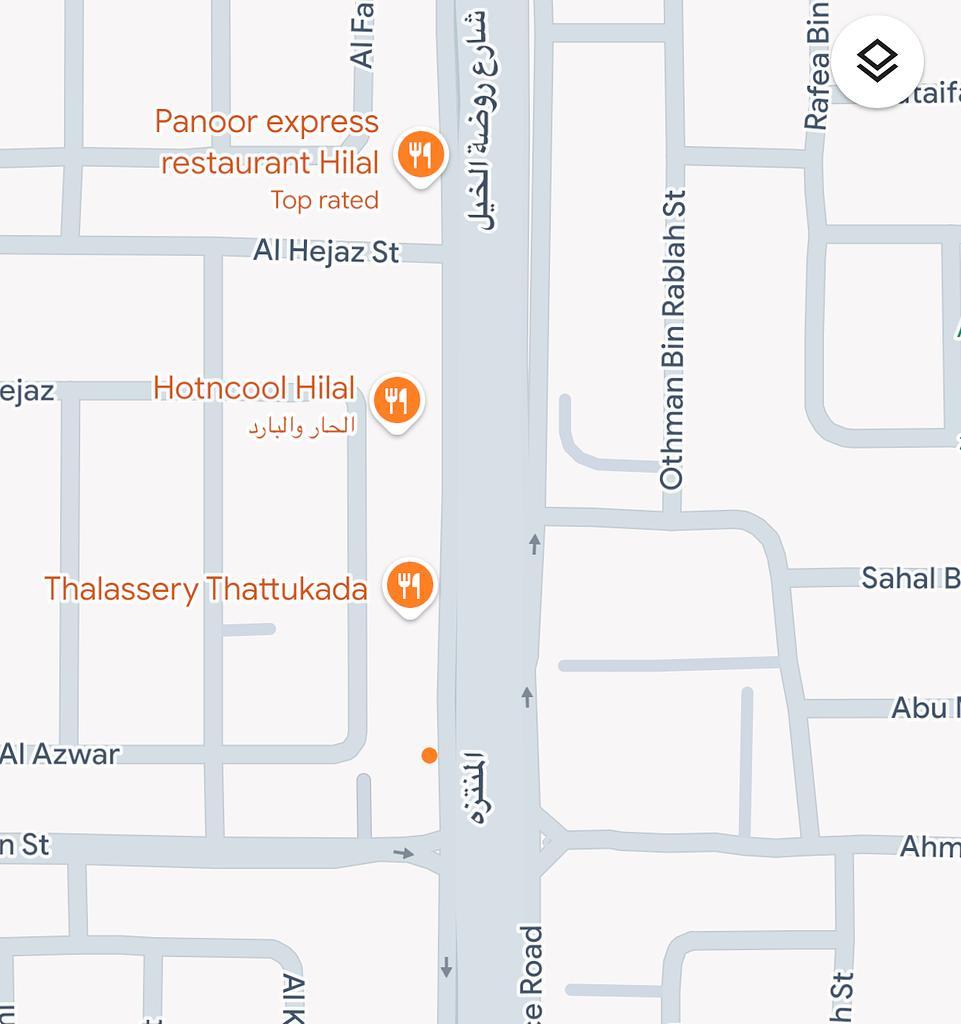Select Panoor express restaurant Hilal pin

(421, 156)
